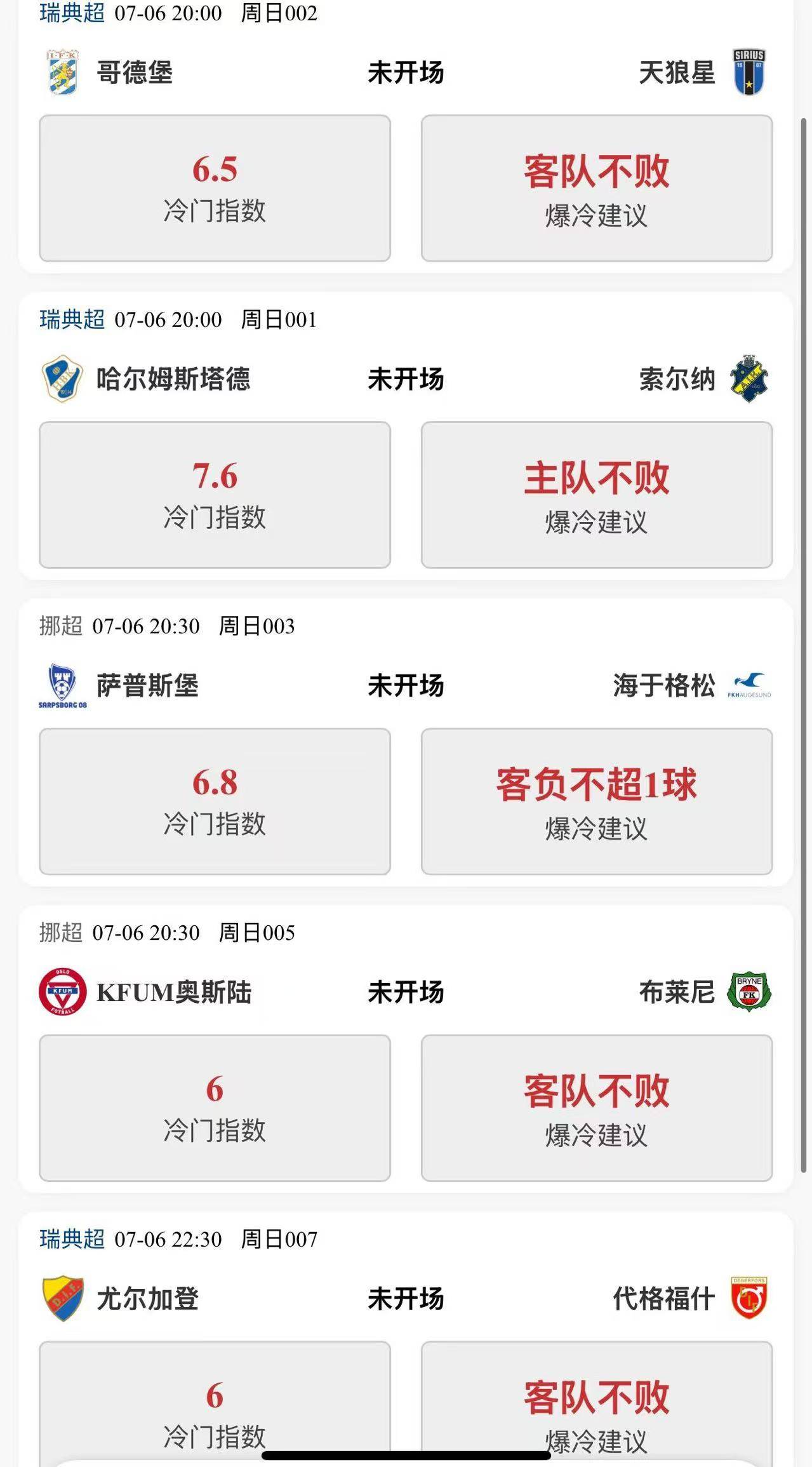Open the 未开场 status for KFUM奥斯陆 match
Screen dimensions: 812x1467
(406, 991)
